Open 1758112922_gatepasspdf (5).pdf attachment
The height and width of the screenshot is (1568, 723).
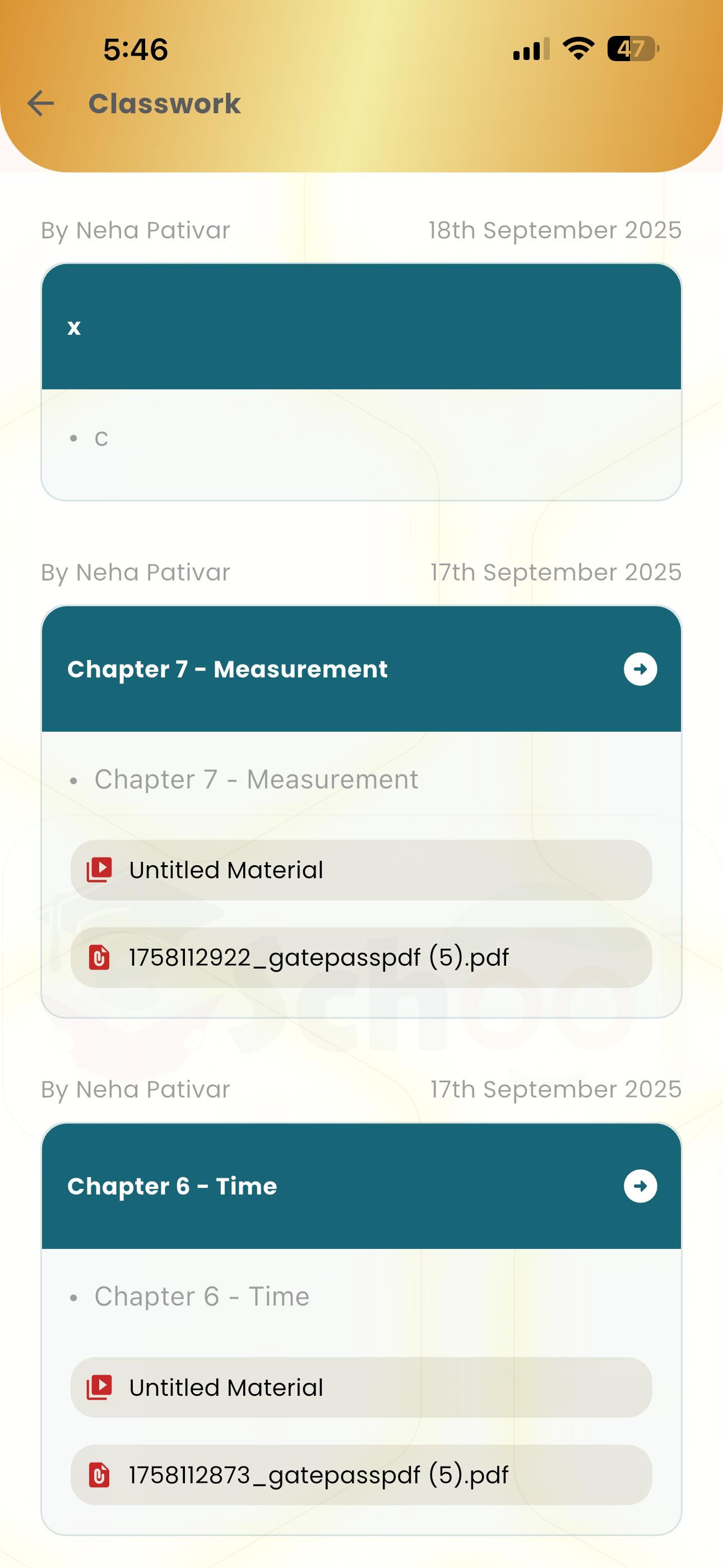(361, 957)
